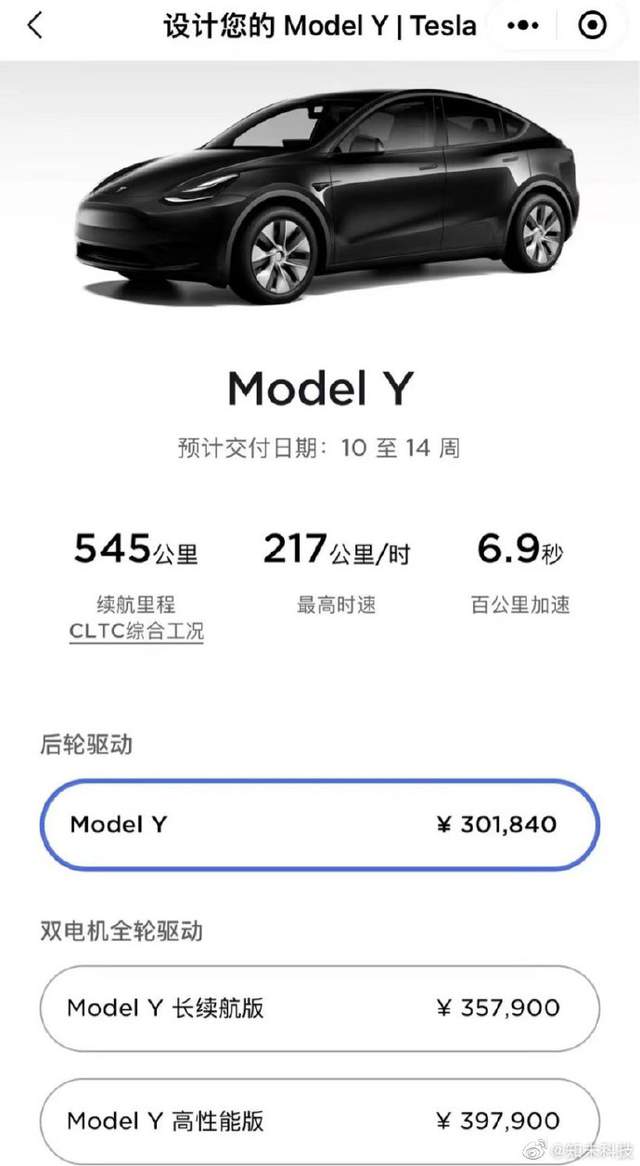Select the rear-wheel drive Model Y option
The height and width of the screenshot is (1166, 640).
point(320,825)
